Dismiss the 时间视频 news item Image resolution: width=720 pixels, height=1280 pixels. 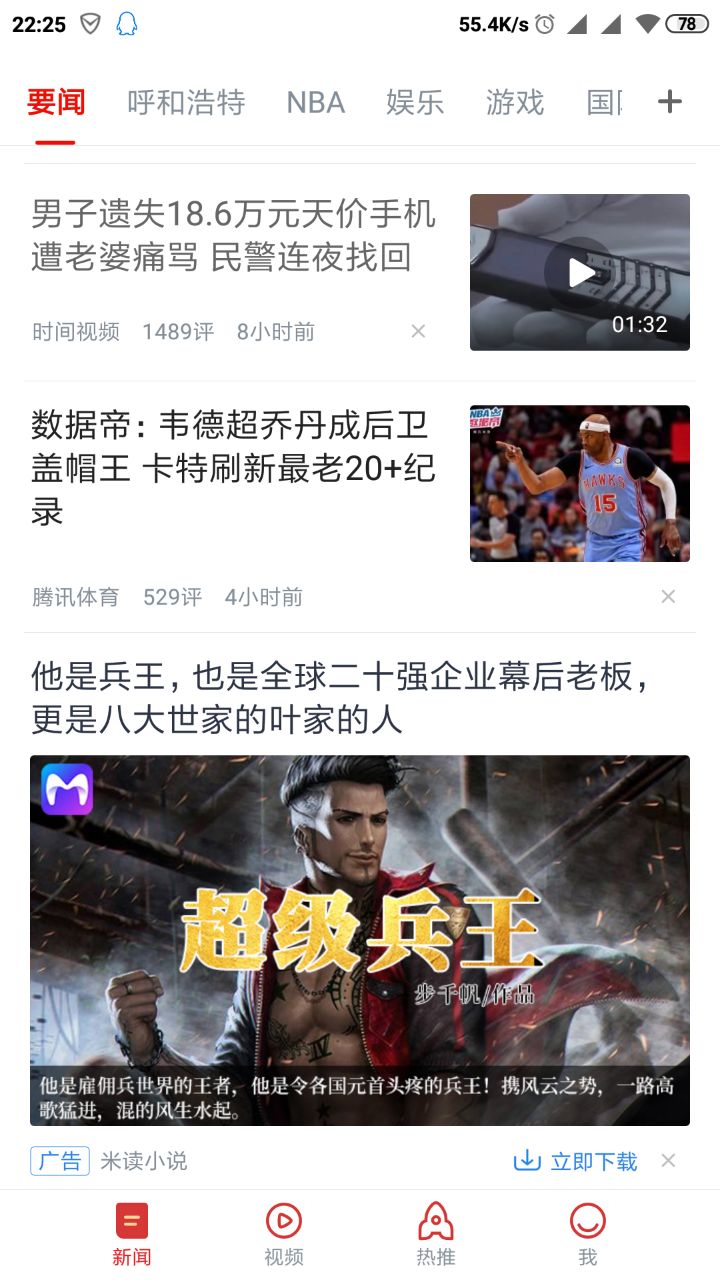pos(419,331)
